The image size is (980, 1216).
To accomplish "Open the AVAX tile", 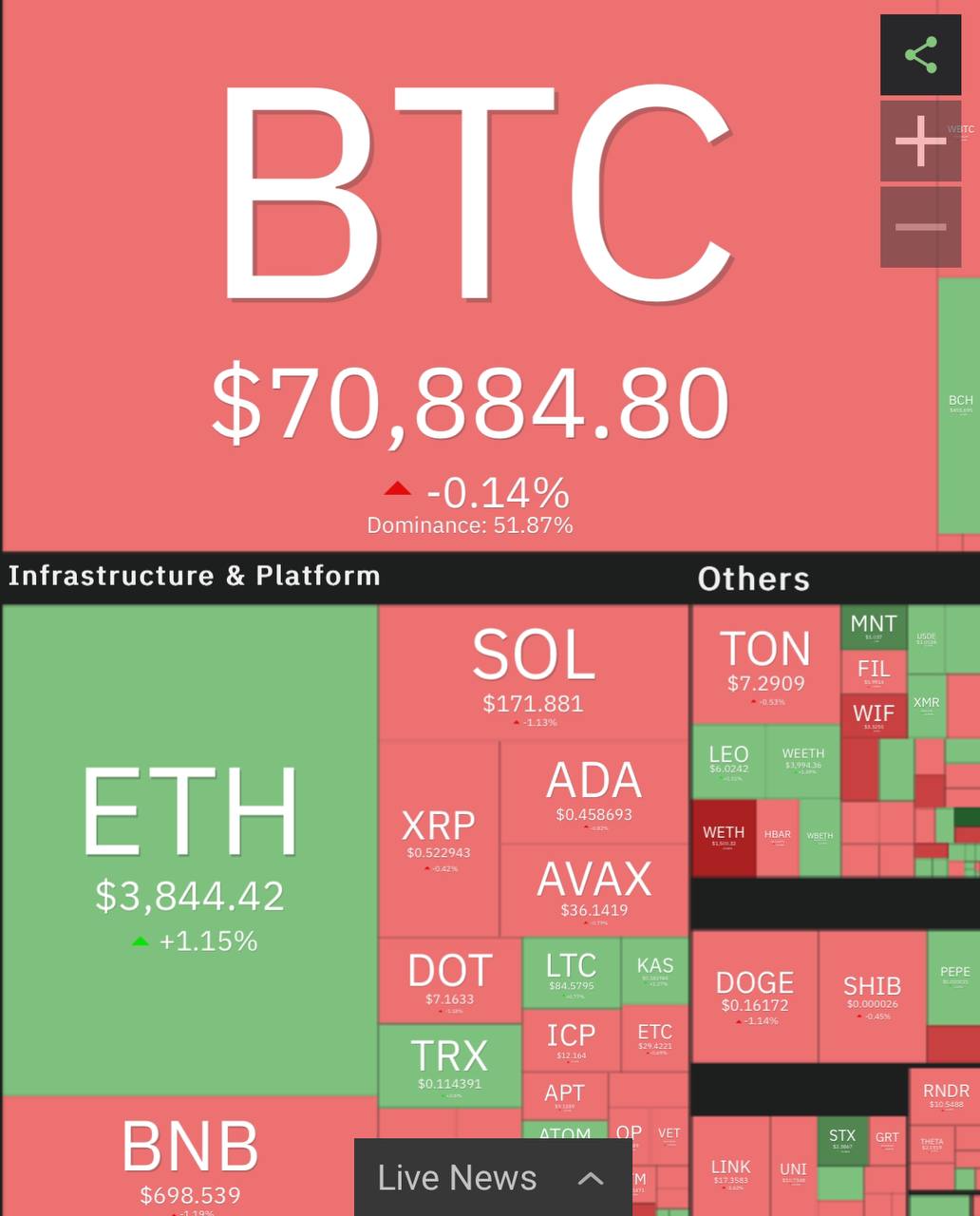I will click(x=594, y=890).
